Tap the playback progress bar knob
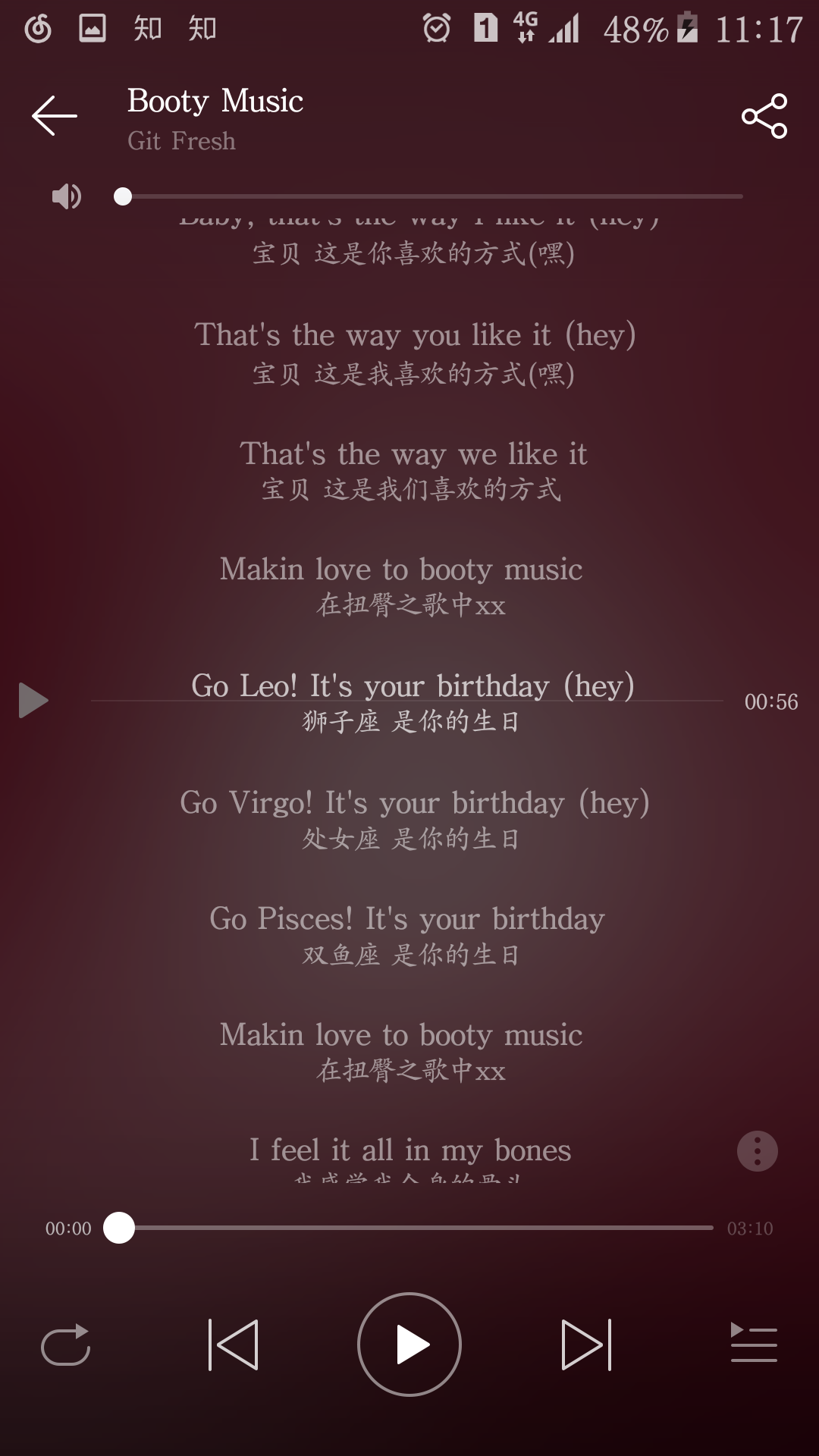Image resolution: width=819 pixels, height=1456 pixels. 119,1228
